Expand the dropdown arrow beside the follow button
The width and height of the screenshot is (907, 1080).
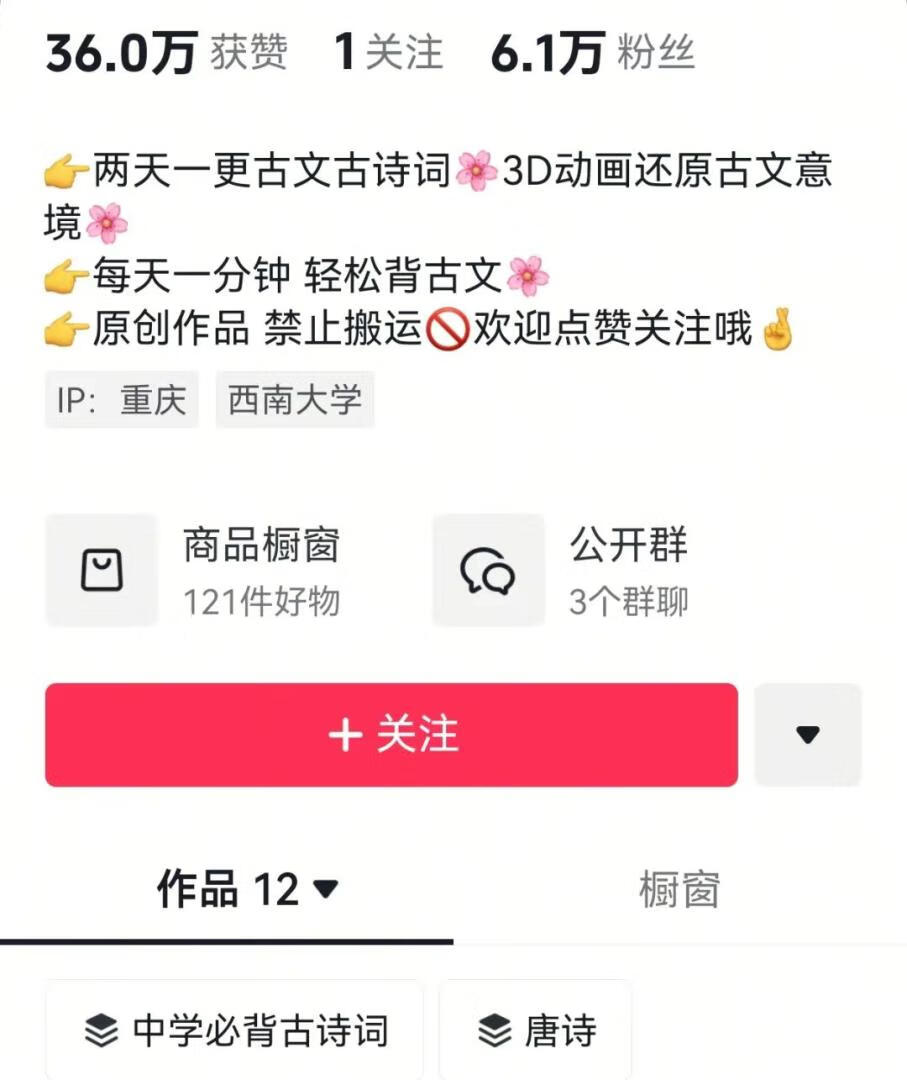click(808, 735)
